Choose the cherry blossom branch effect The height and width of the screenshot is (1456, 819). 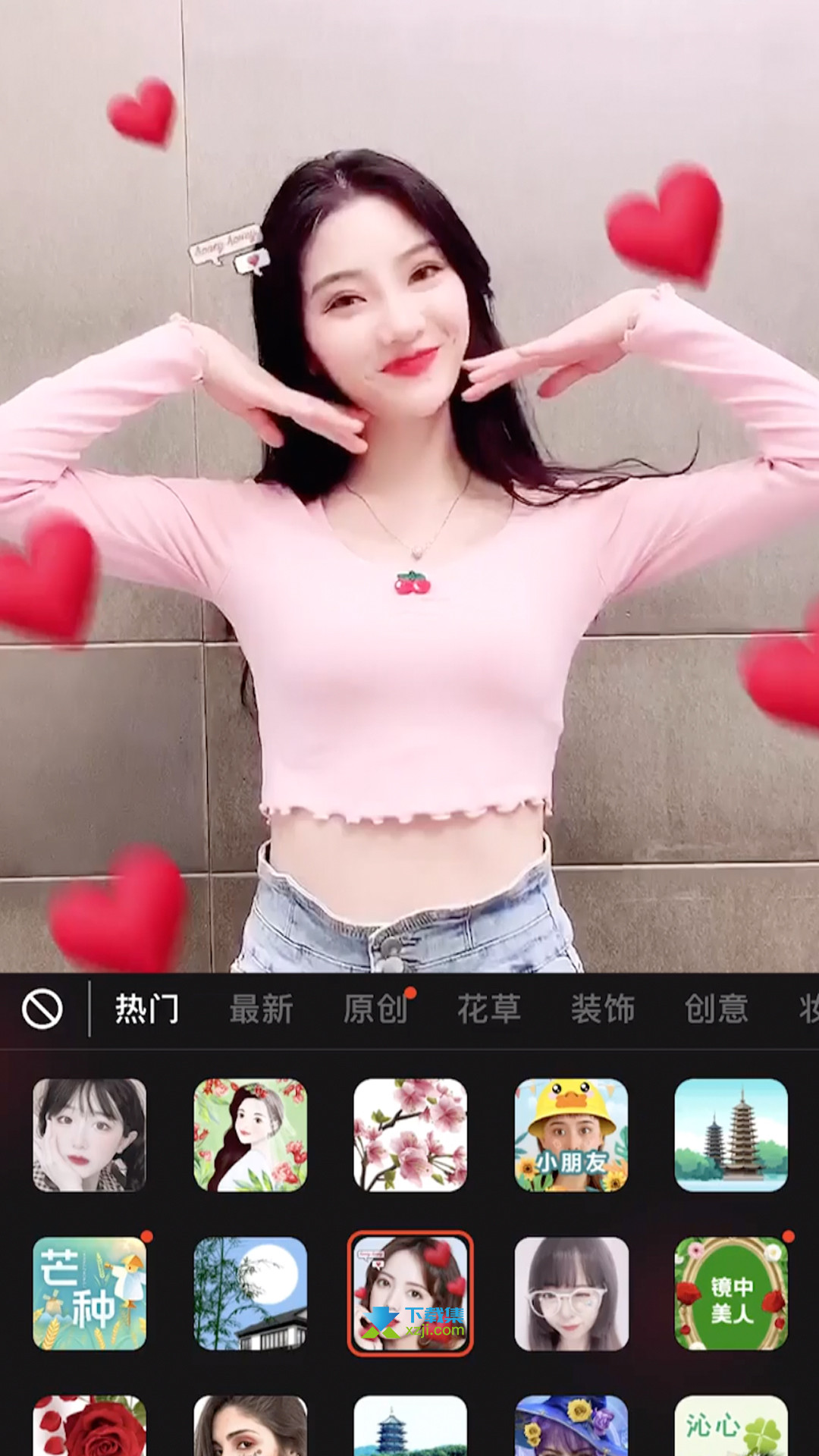pyautogui.click(x=410, y=1135)
